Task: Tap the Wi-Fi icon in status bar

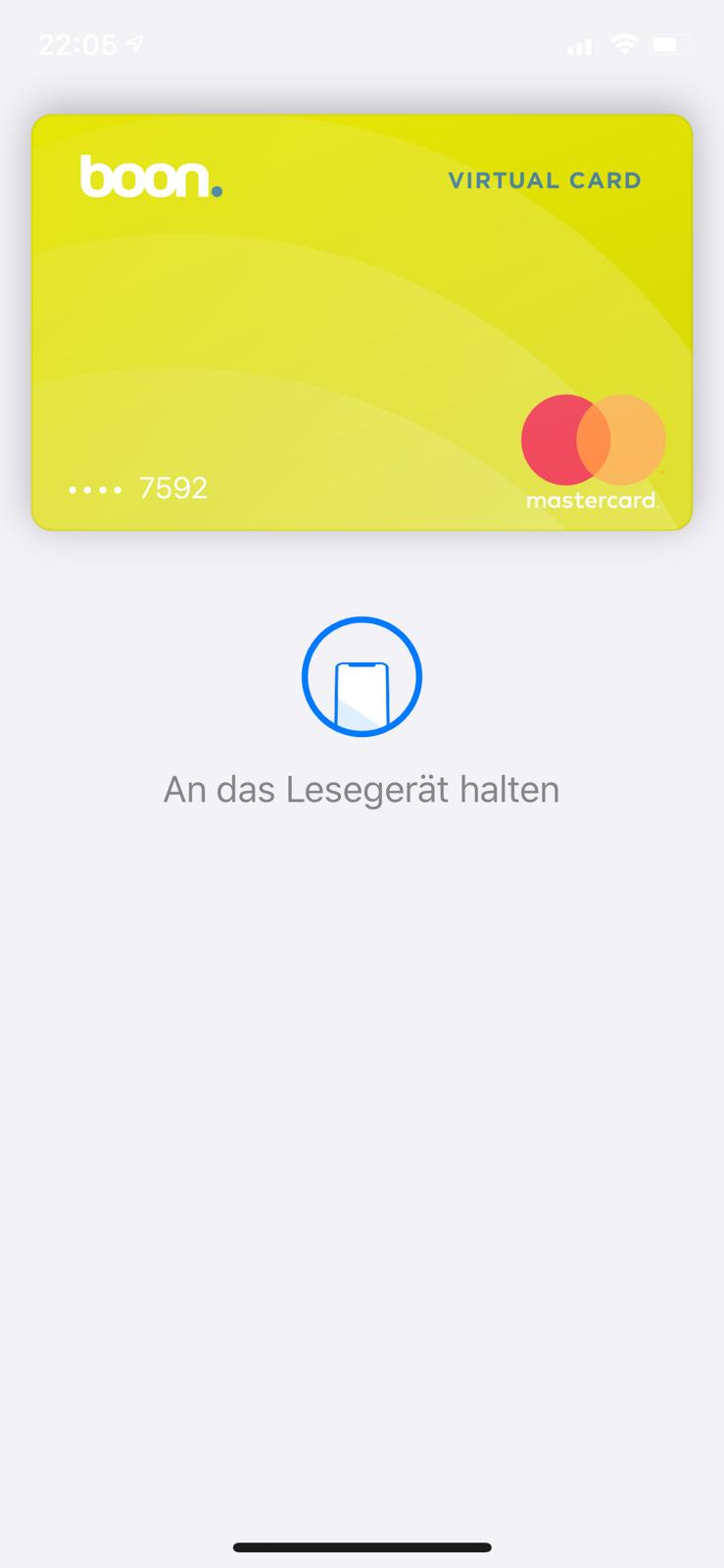Action: pyautogui.click(x=624, y=44)
